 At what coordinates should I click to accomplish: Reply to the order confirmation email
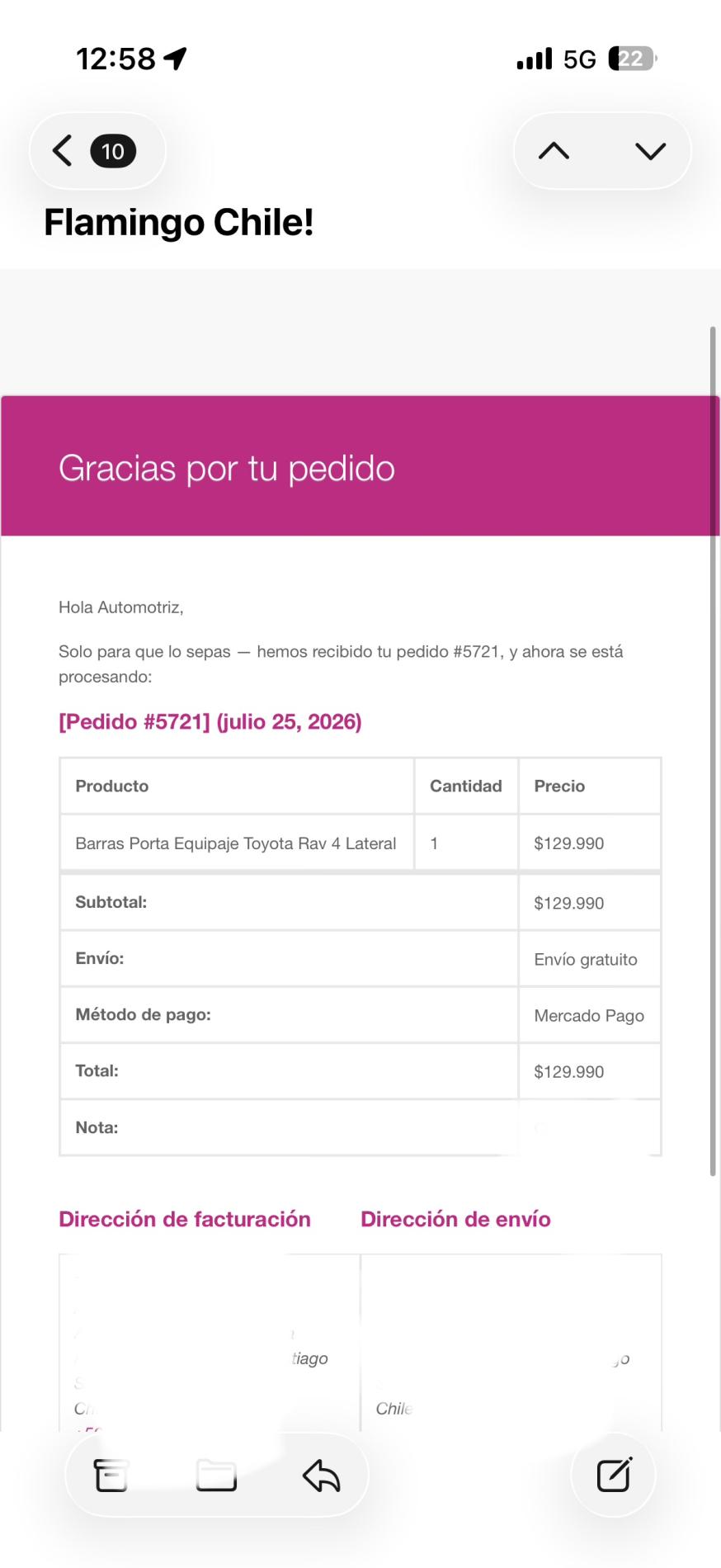(x=321, y=1476)
